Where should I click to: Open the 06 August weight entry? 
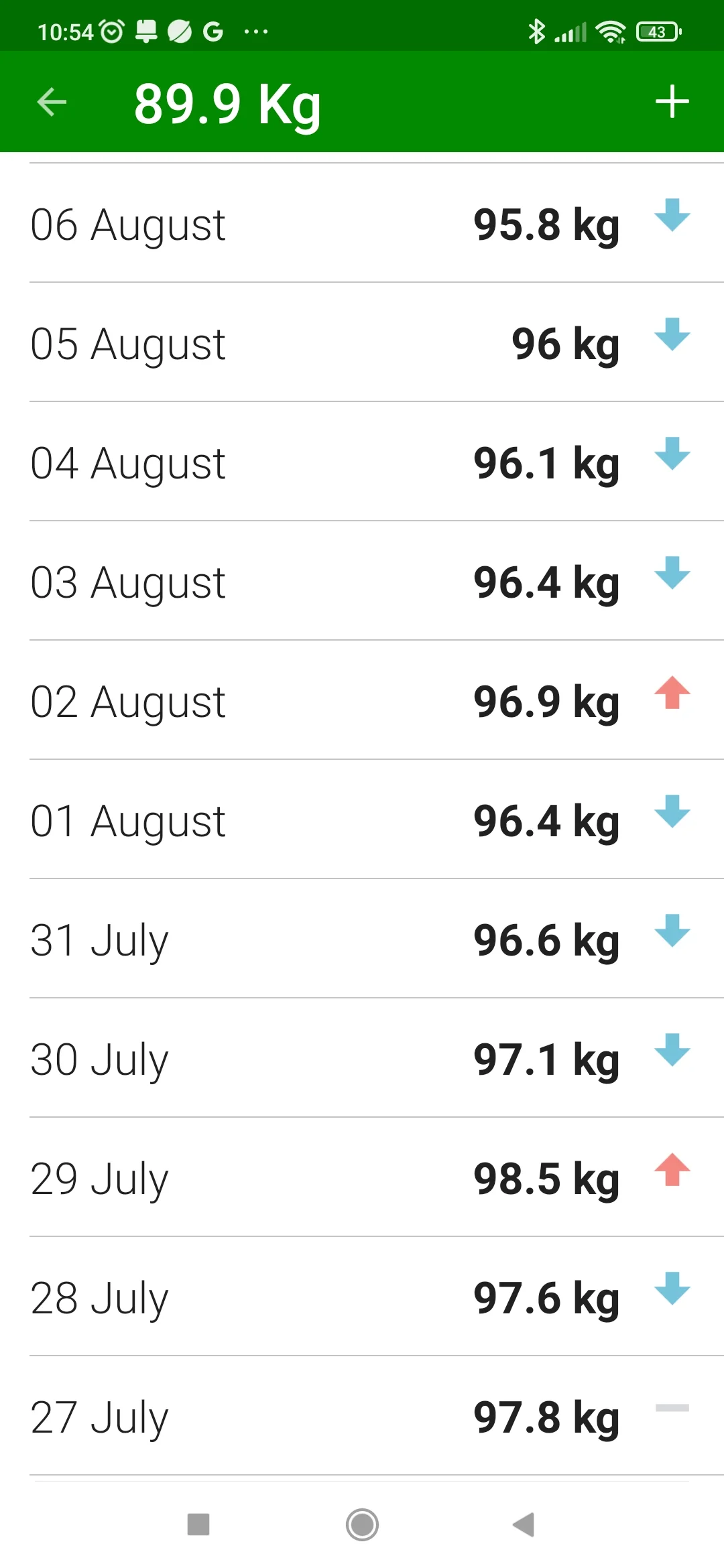[362, 224]
